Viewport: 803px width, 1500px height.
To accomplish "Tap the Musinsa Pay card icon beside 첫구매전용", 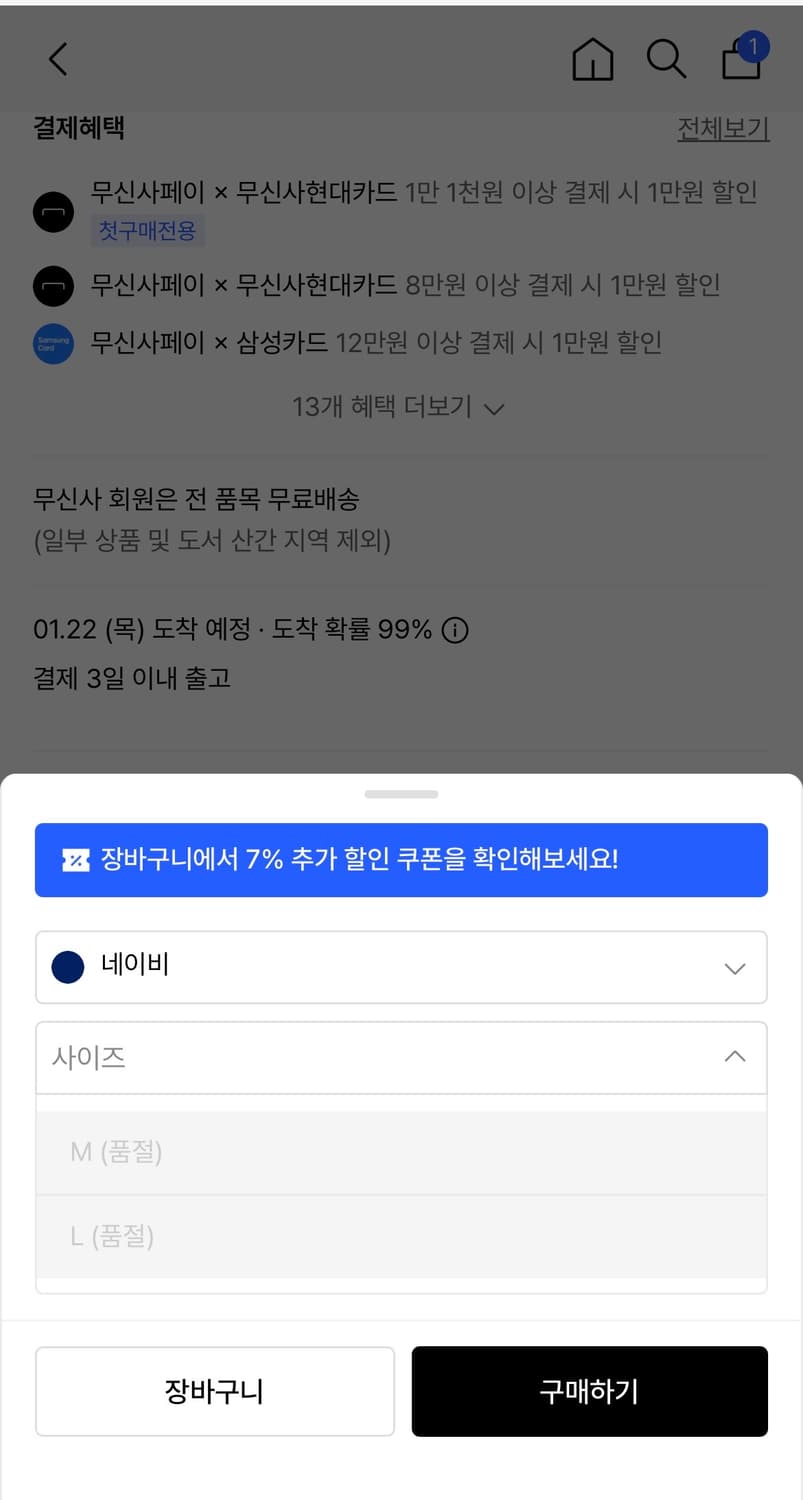I will [53, 212].
